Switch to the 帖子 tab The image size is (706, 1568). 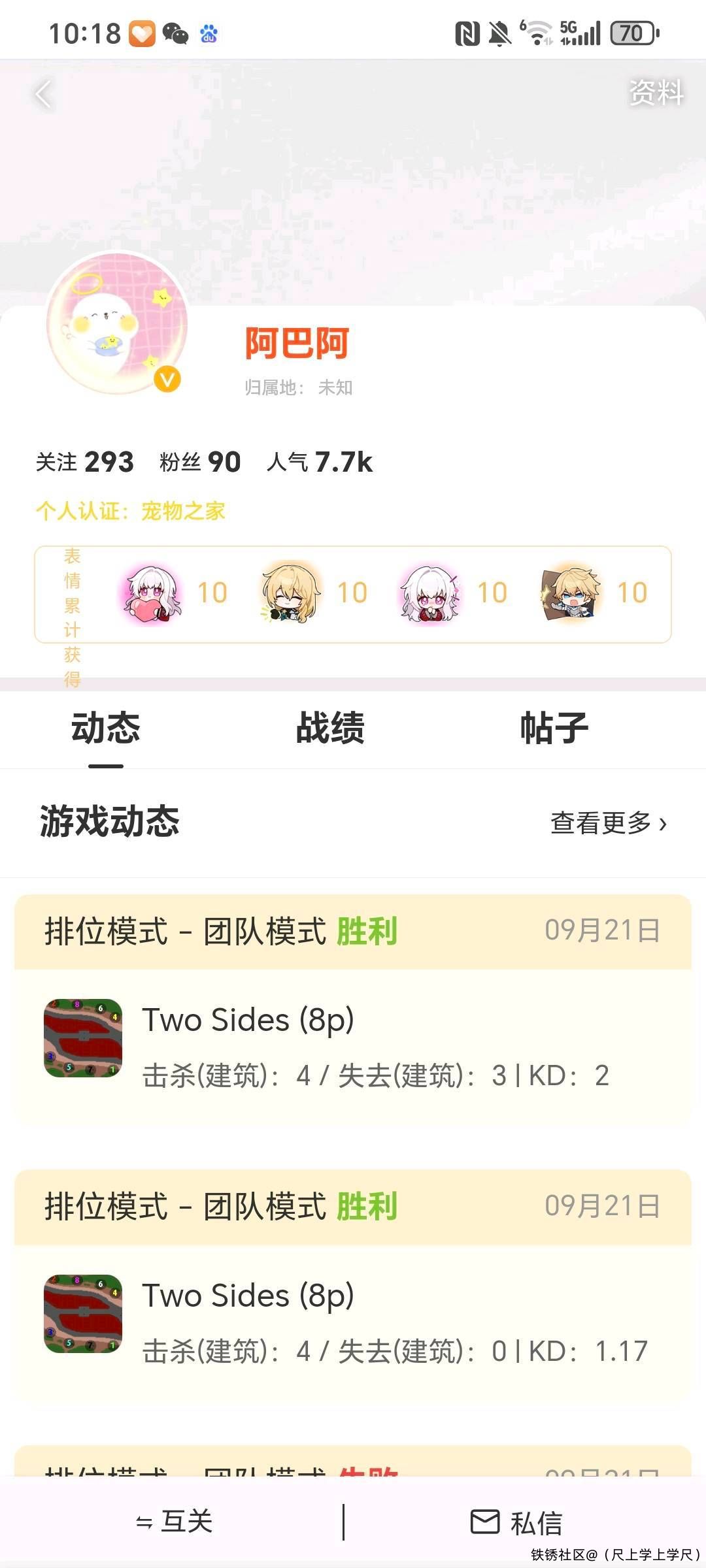click(554, 728)
